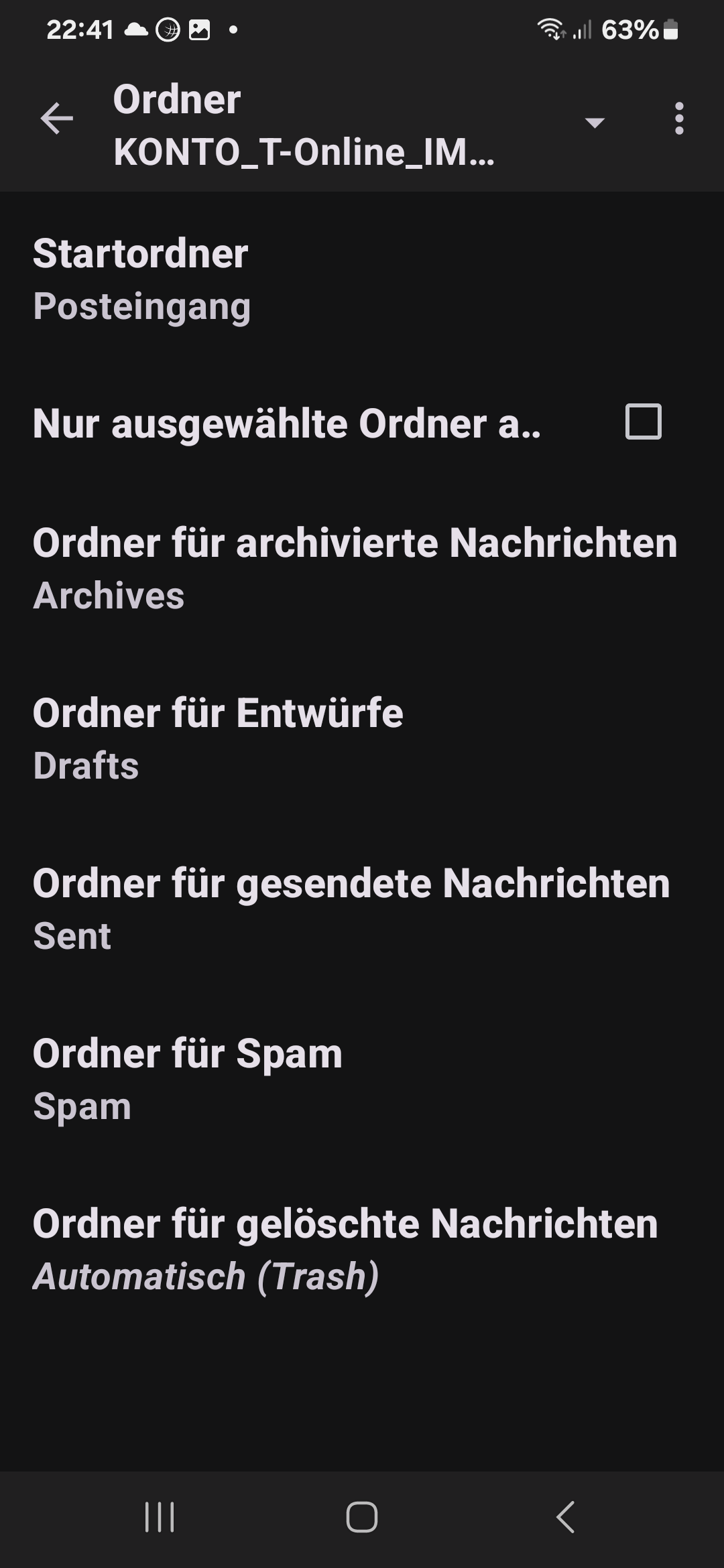The height and width of the screenshot is (1568, 724).
Task: Show recent apps from navigation bar
Action: 160,1518
